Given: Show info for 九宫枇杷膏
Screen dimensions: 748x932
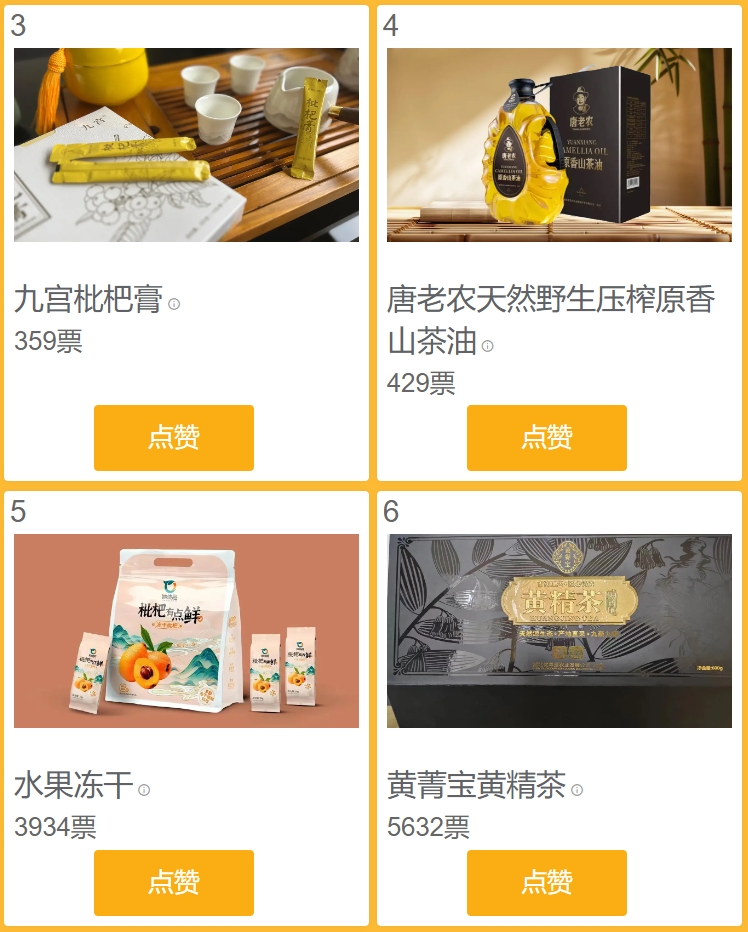Looking at the screenshot, I should [174, 304].
